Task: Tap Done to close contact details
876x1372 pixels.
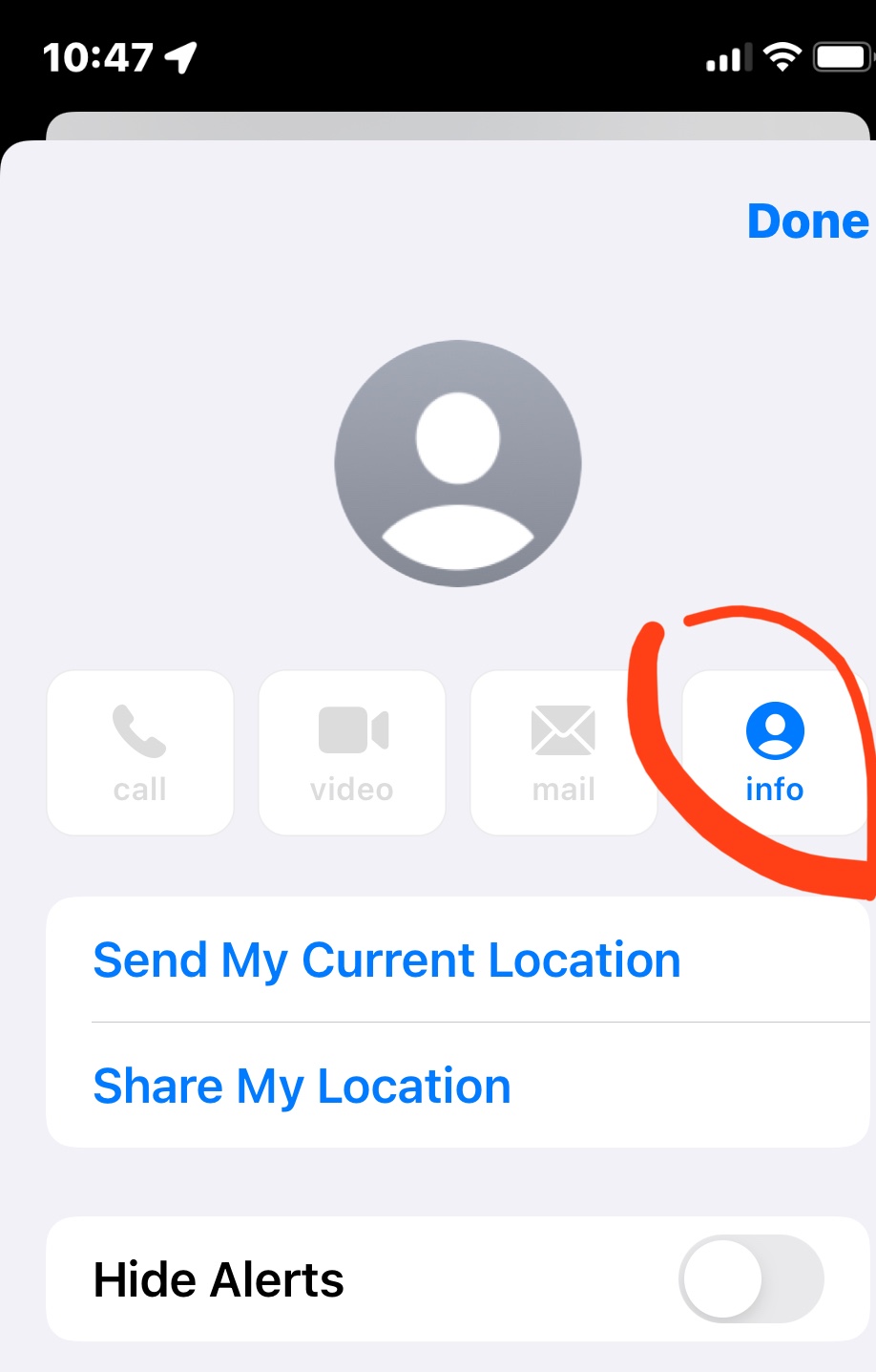Action: pyautogui.click(x=807, y=222)
